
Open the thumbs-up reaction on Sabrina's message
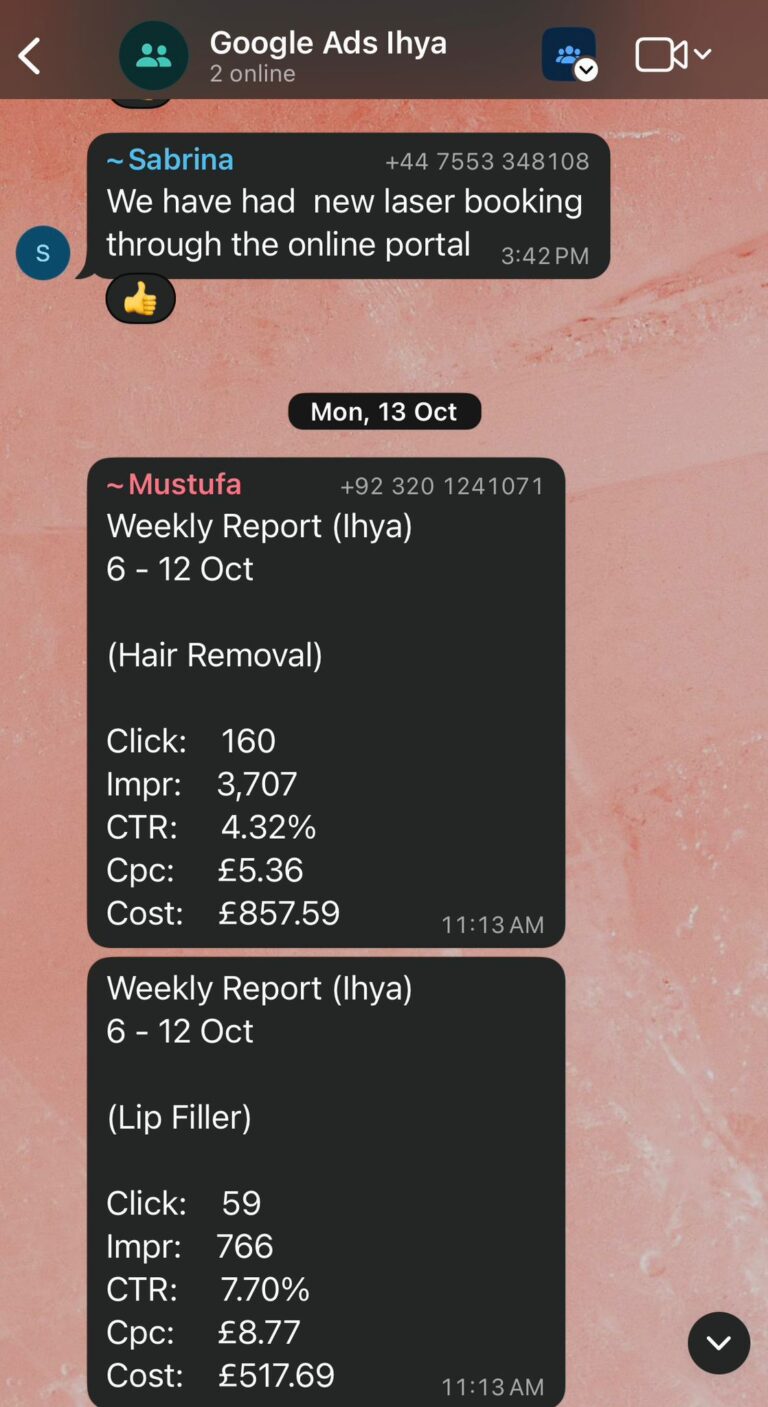[140, 298]
